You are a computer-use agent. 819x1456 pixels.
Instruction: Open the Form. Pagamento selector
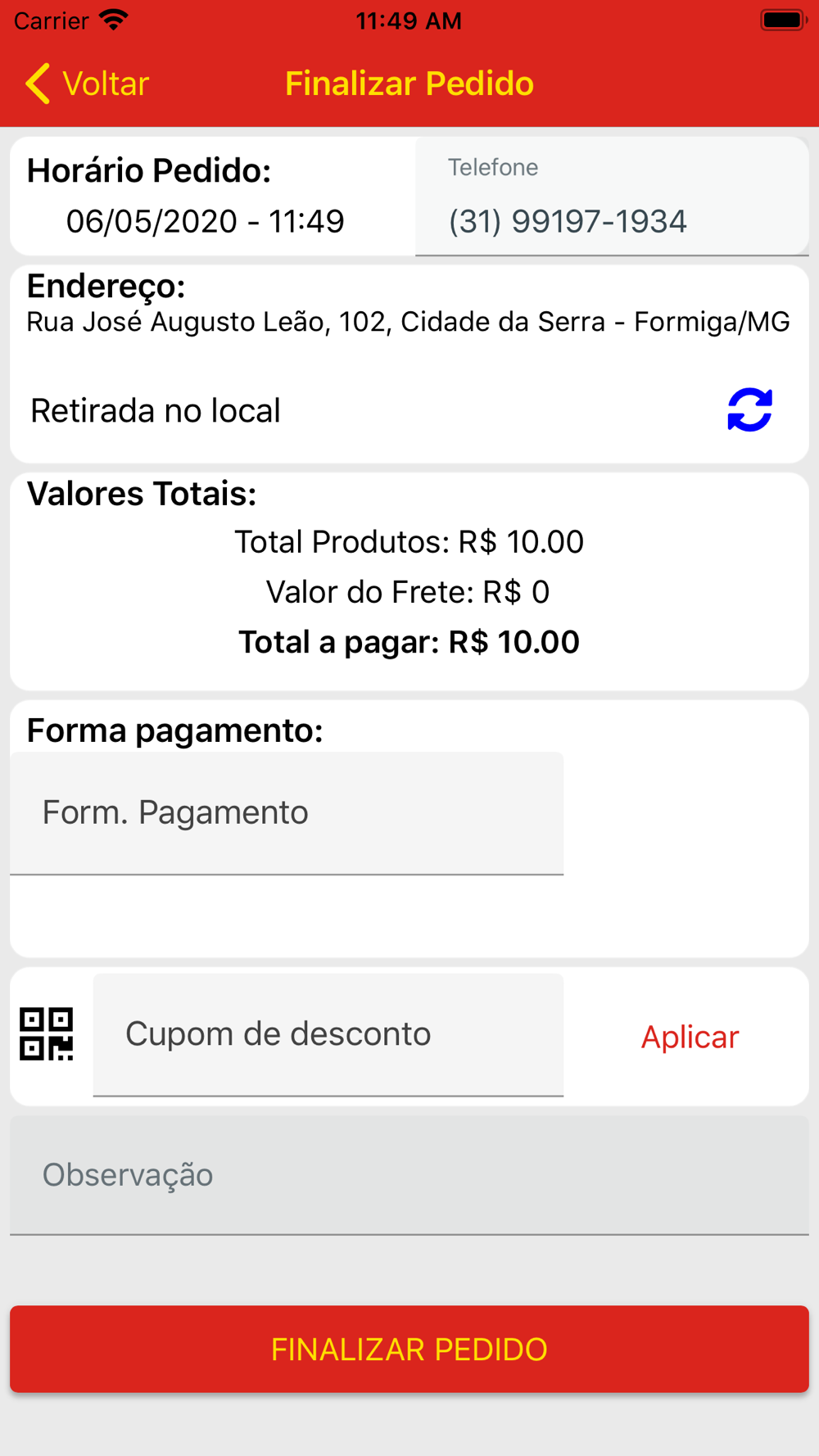[x=287, y=813]
